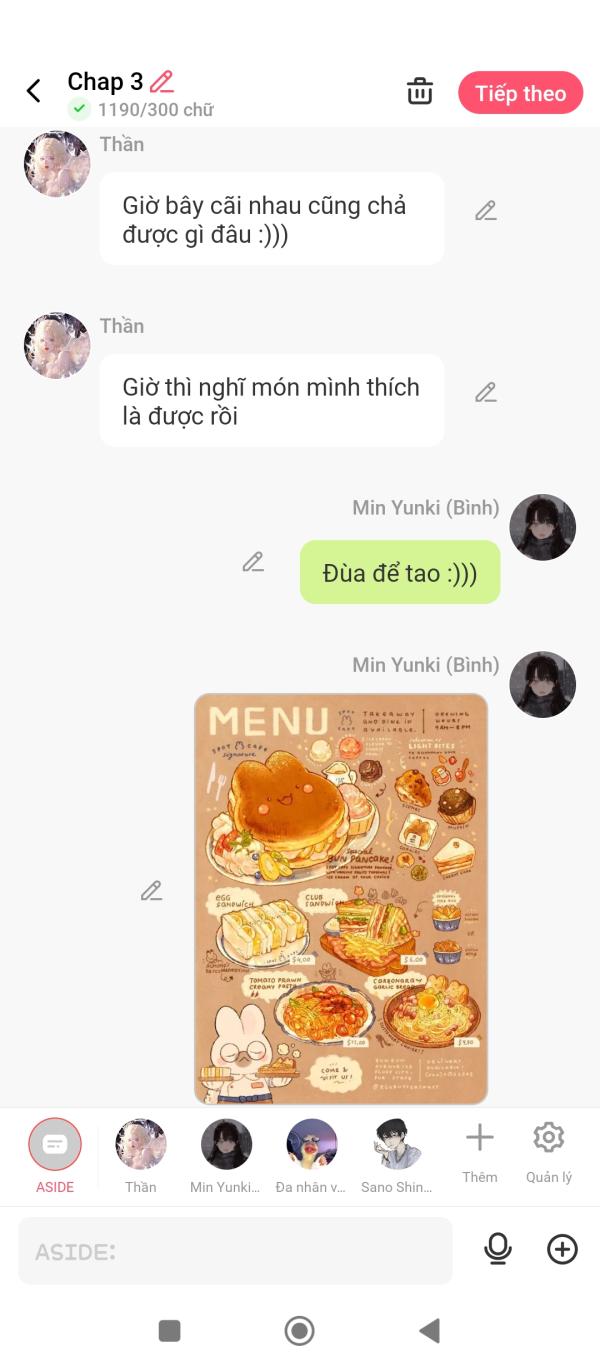
Task: Pick the Đa nhân v... character
Action: [x=311, y=1155]
